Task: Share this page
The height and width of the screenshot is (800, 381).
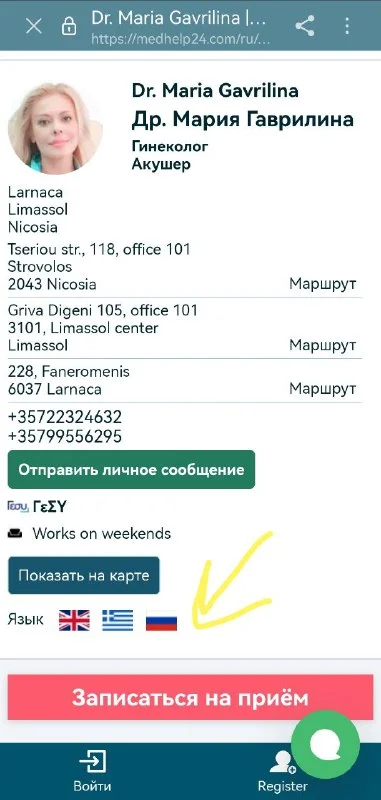Action: [304, 26]
